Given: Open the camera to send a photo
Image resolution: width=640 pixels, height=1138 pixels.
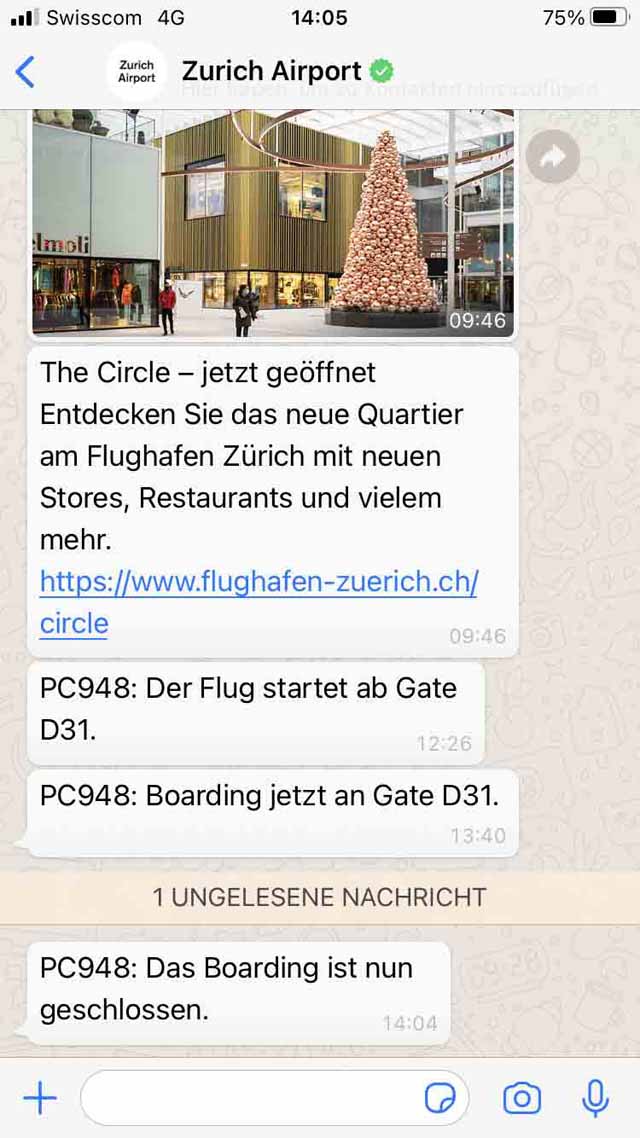Looking at the screenshot, I should click(x=522, y=1099).
